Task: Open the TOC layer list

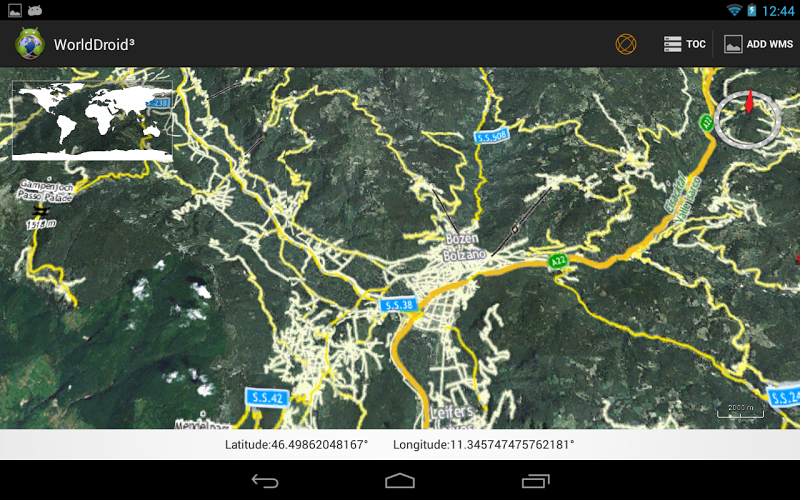Action: coord(685,44)
